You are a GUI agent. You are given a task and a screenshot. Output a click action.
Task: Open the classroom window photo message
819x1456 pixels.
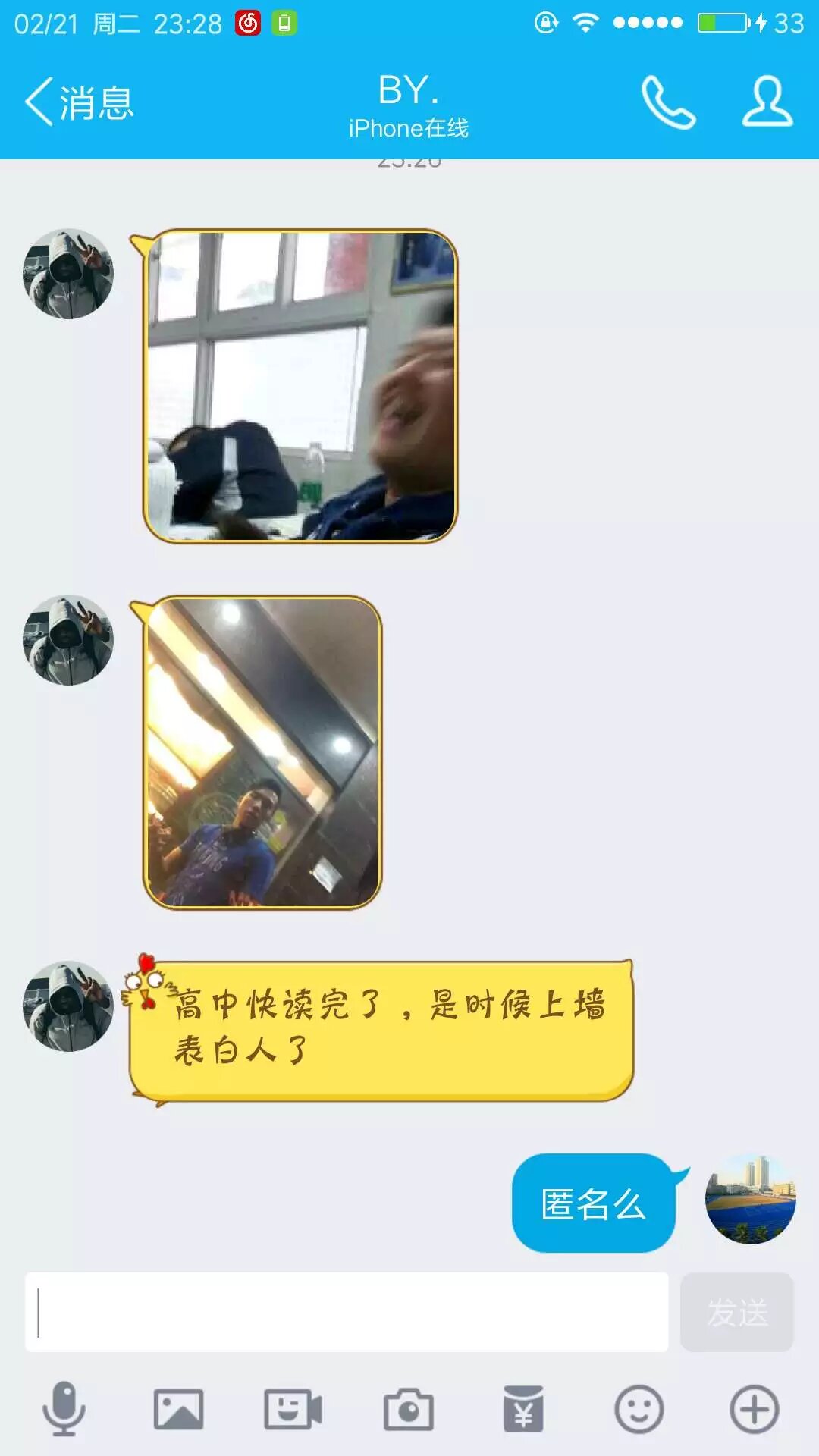300,386
